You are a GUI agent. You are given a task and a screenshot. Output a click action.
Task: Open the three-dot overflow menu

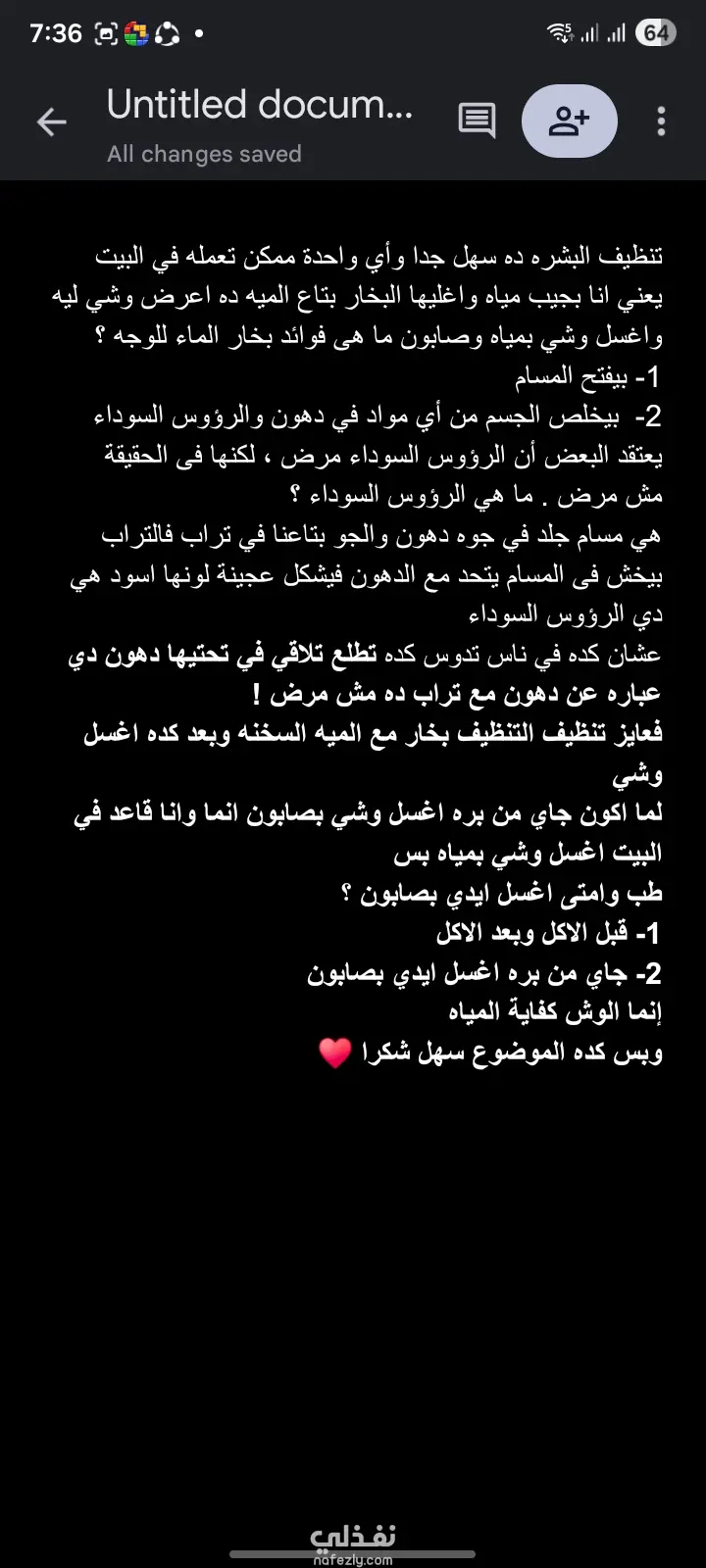pos(662,122)
